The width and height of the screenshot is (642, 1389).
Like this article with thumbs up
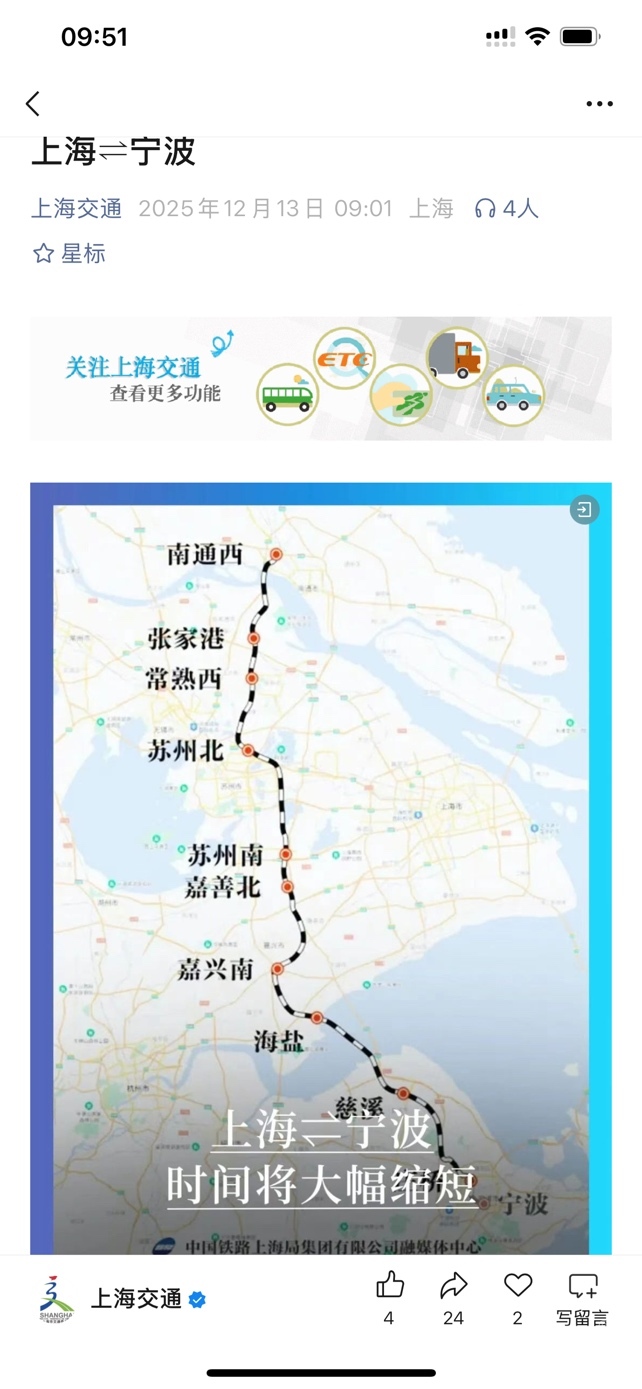click(389, 1286)
